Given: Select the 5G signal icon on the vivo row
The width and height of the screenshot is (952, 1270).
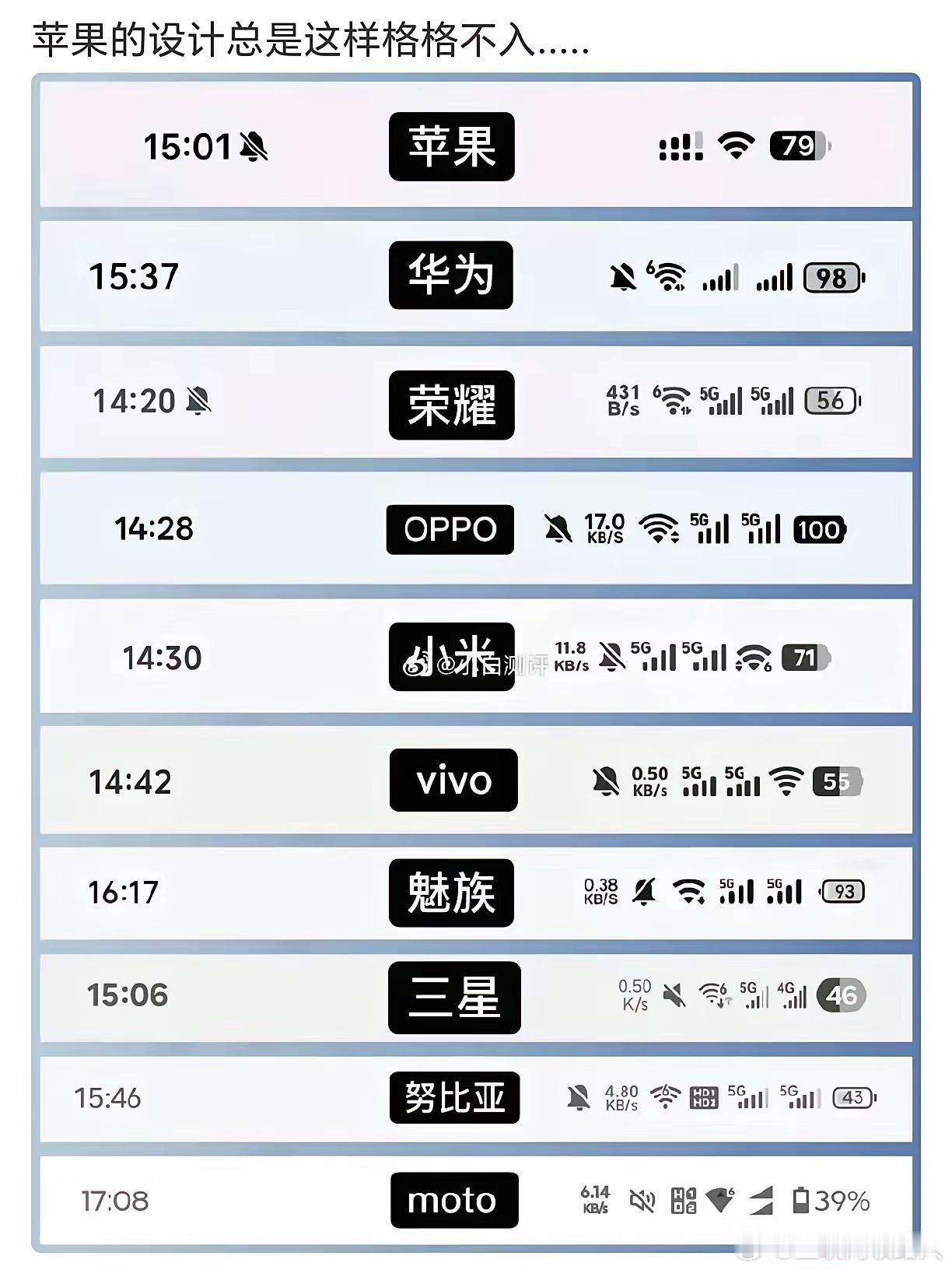Looking at the screenshot, I should (698, 782).
